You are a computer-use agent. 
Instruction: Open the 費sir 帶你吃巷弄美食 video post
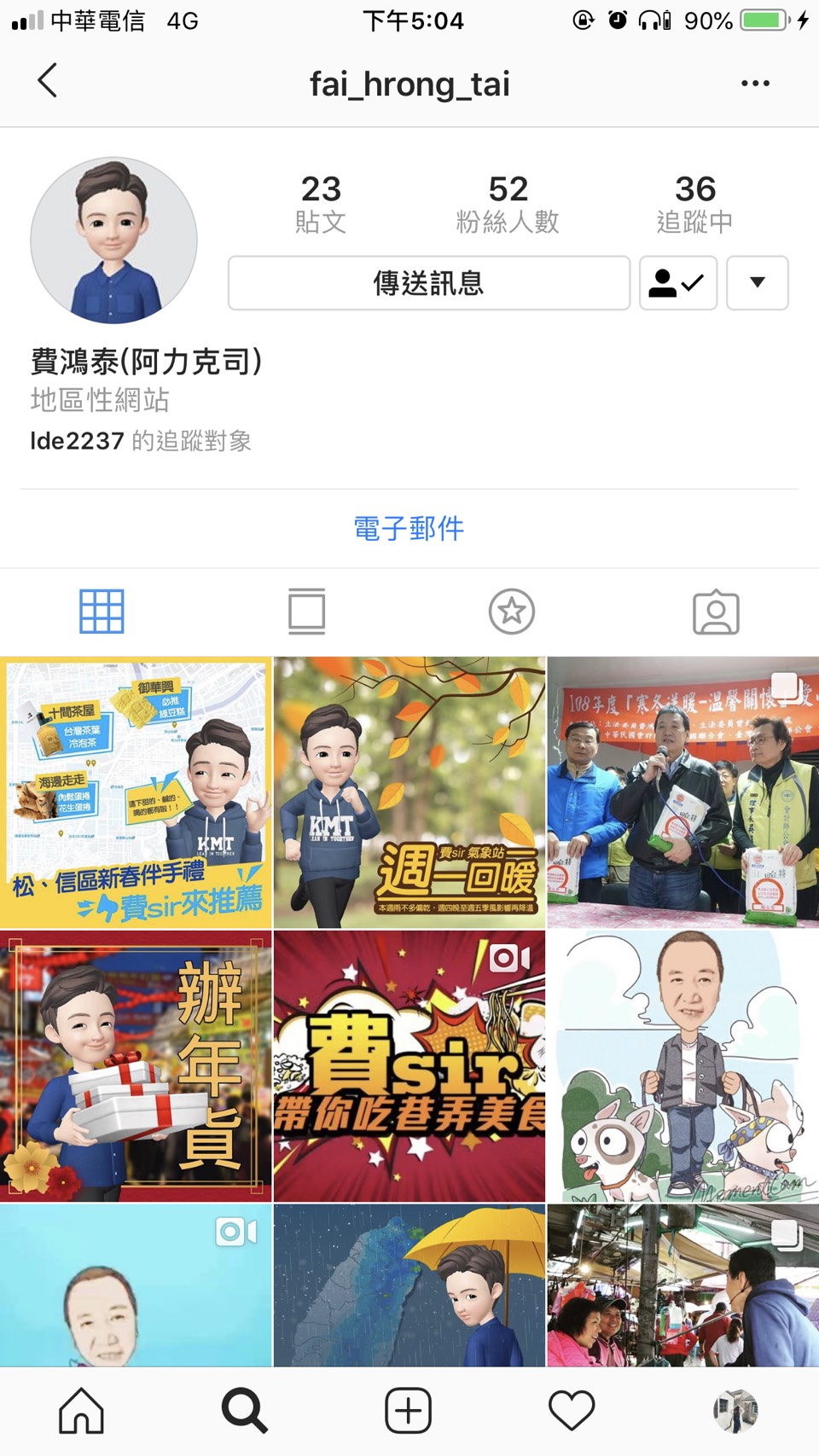409,1066
